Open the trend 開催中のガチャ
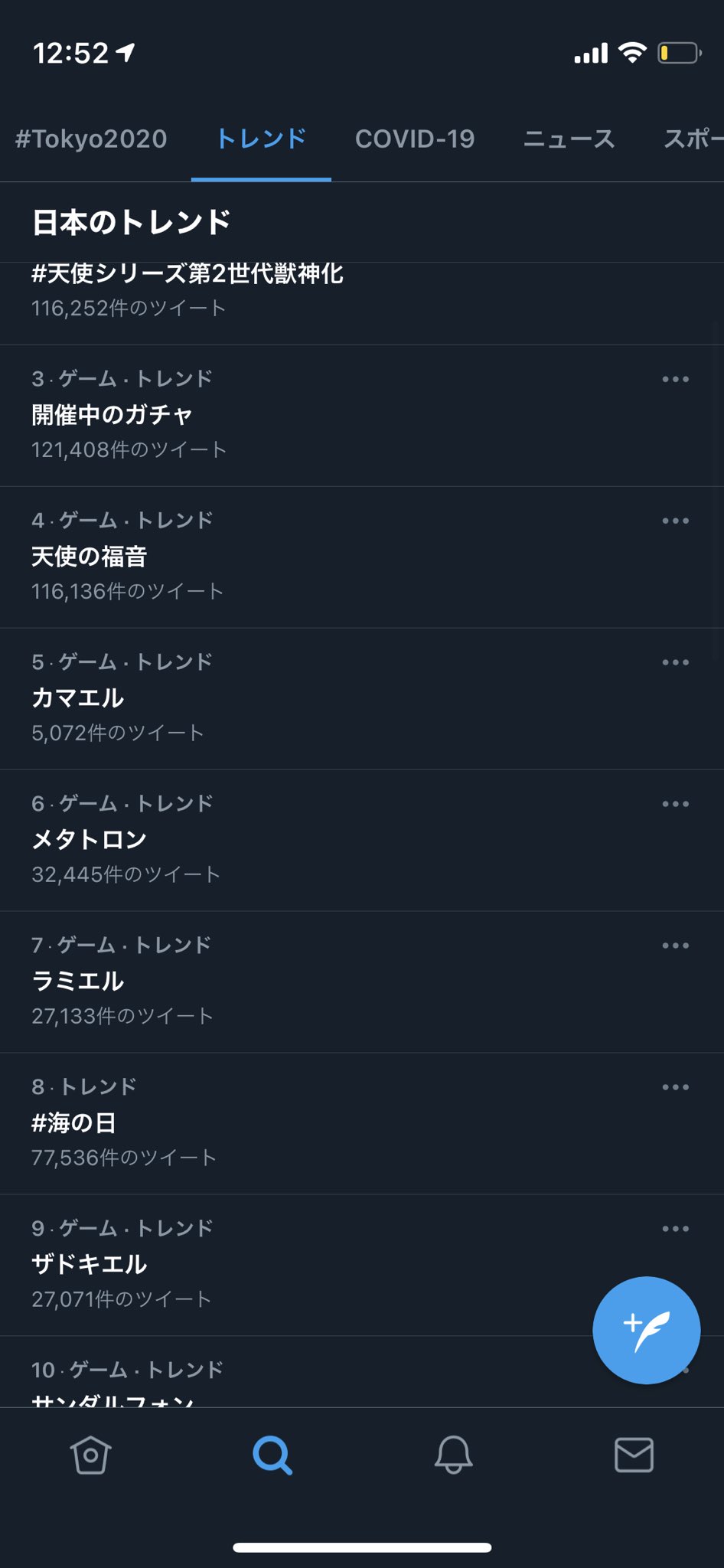Viewport: 724px width, 1568px height. (x=112, y=414)
